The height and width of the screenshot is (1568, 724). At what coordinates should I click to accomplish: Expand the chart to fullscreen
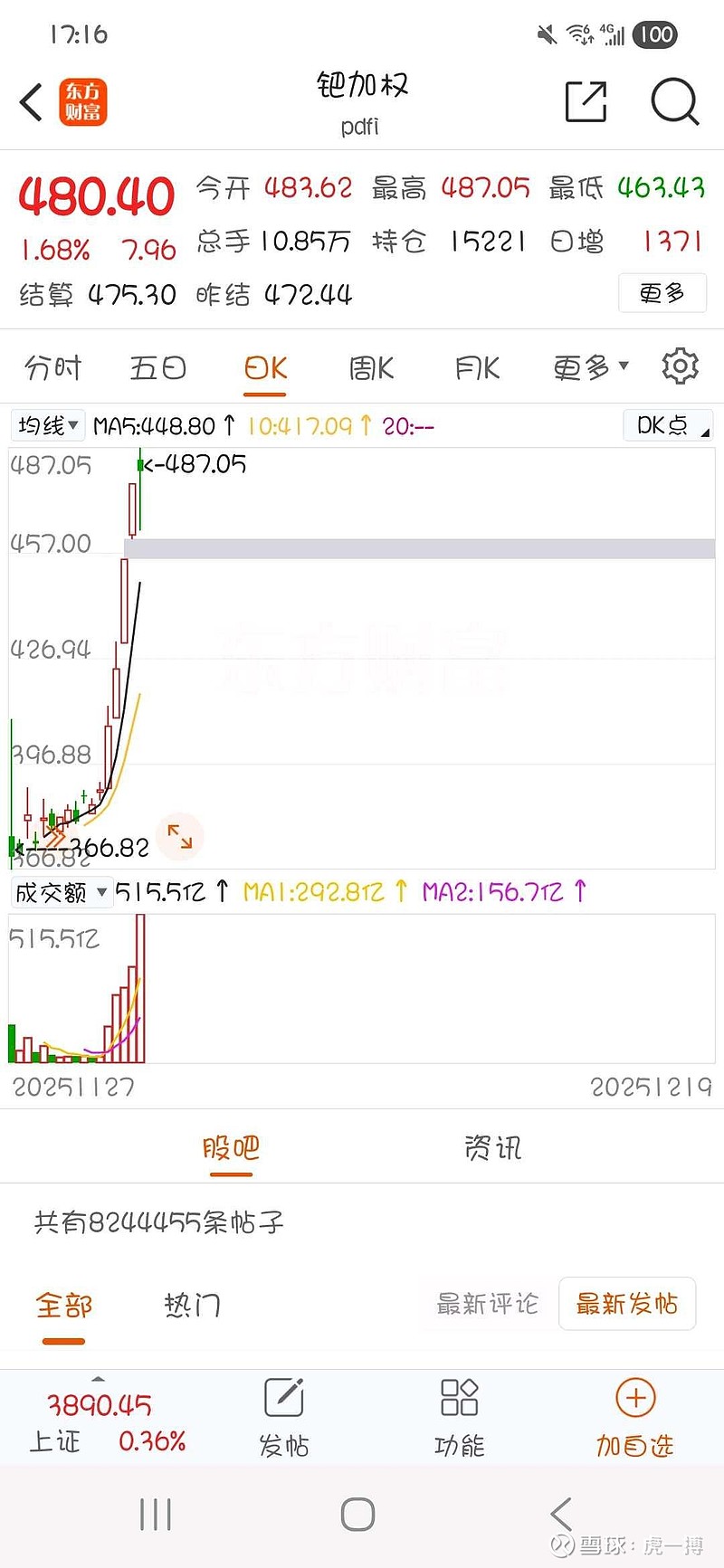click(179, 837)
